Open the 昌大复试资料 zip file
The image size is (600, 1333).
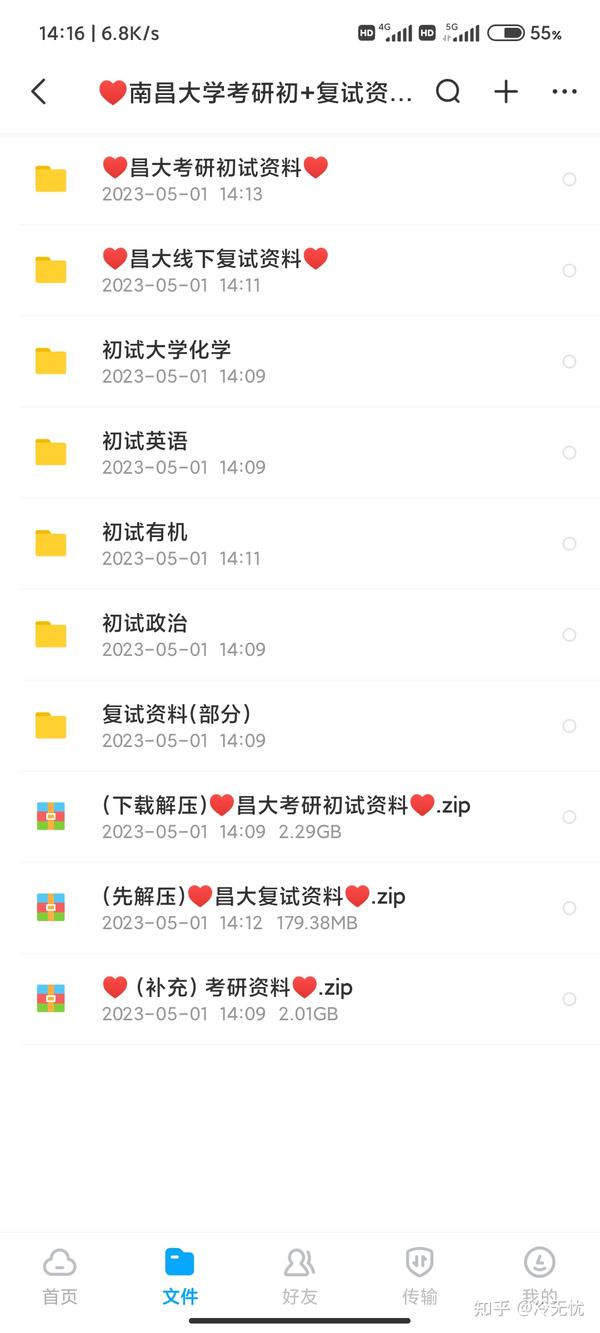coord(300,907)
